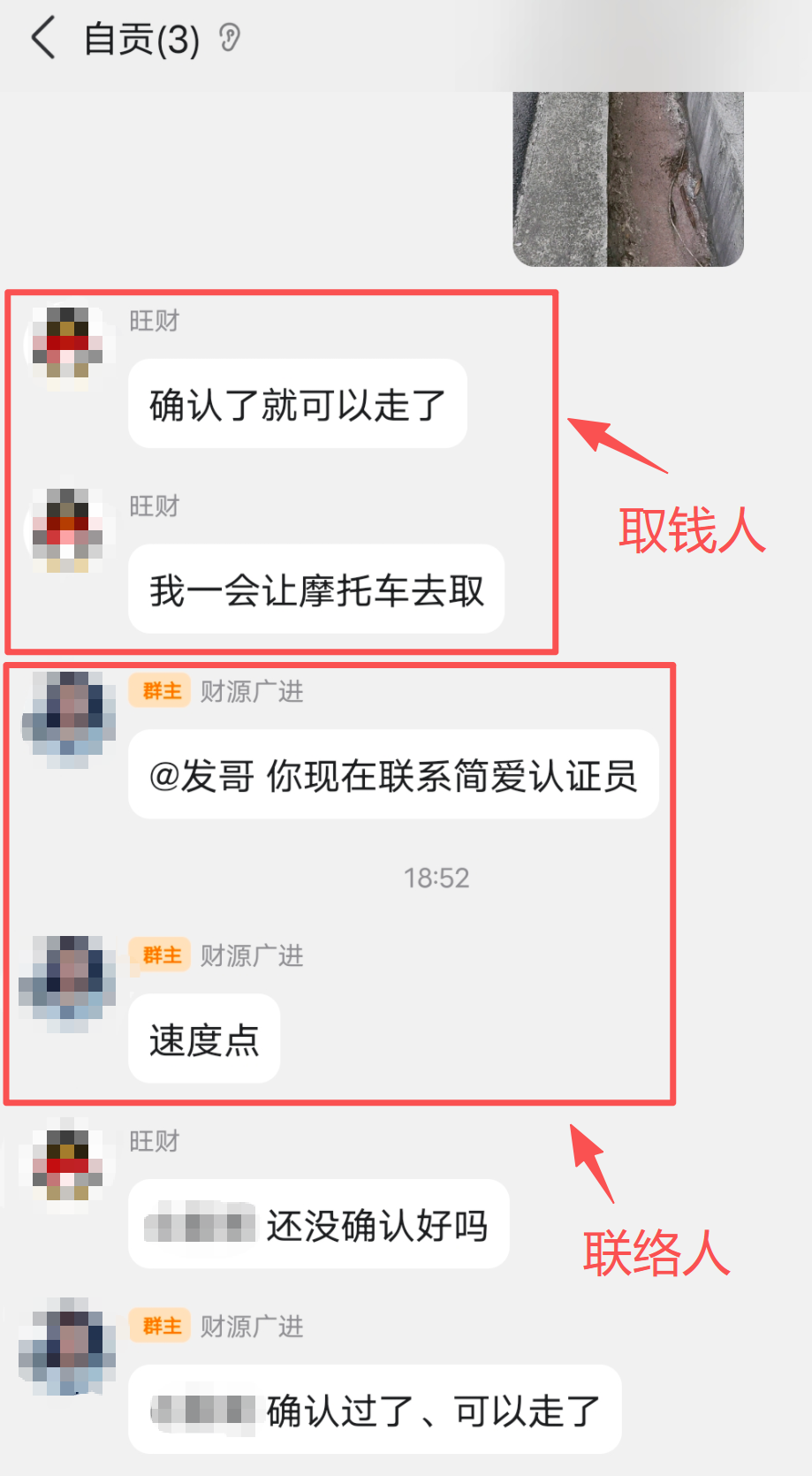812x1476 pixels.
Task: Open the shared photo in the chat
Action: pyautogui.click(x=628, y=178)
